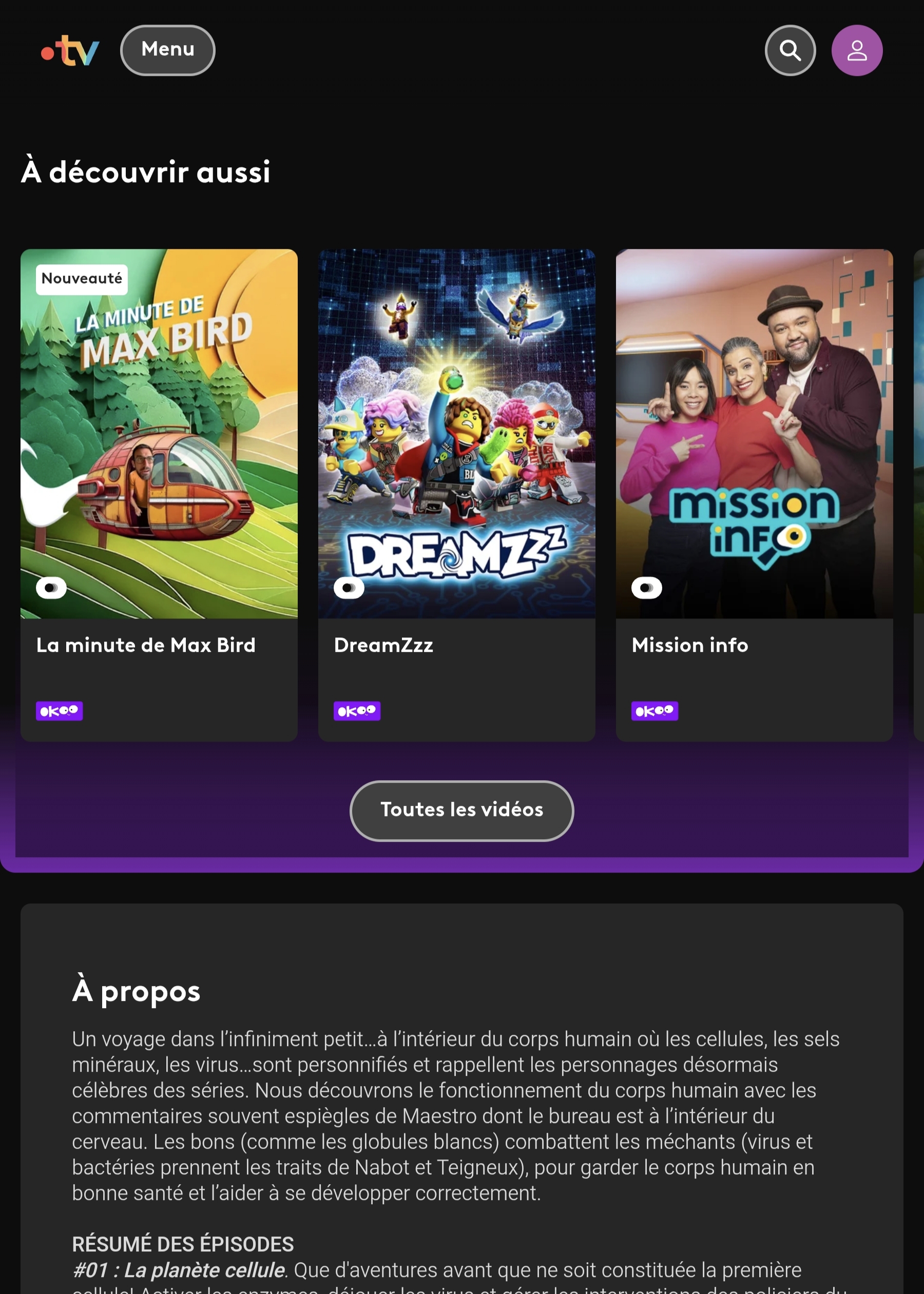Viewport: 924px width, 1294px height.
Task: Open the Mission info show card
Action: pos(754,494)
